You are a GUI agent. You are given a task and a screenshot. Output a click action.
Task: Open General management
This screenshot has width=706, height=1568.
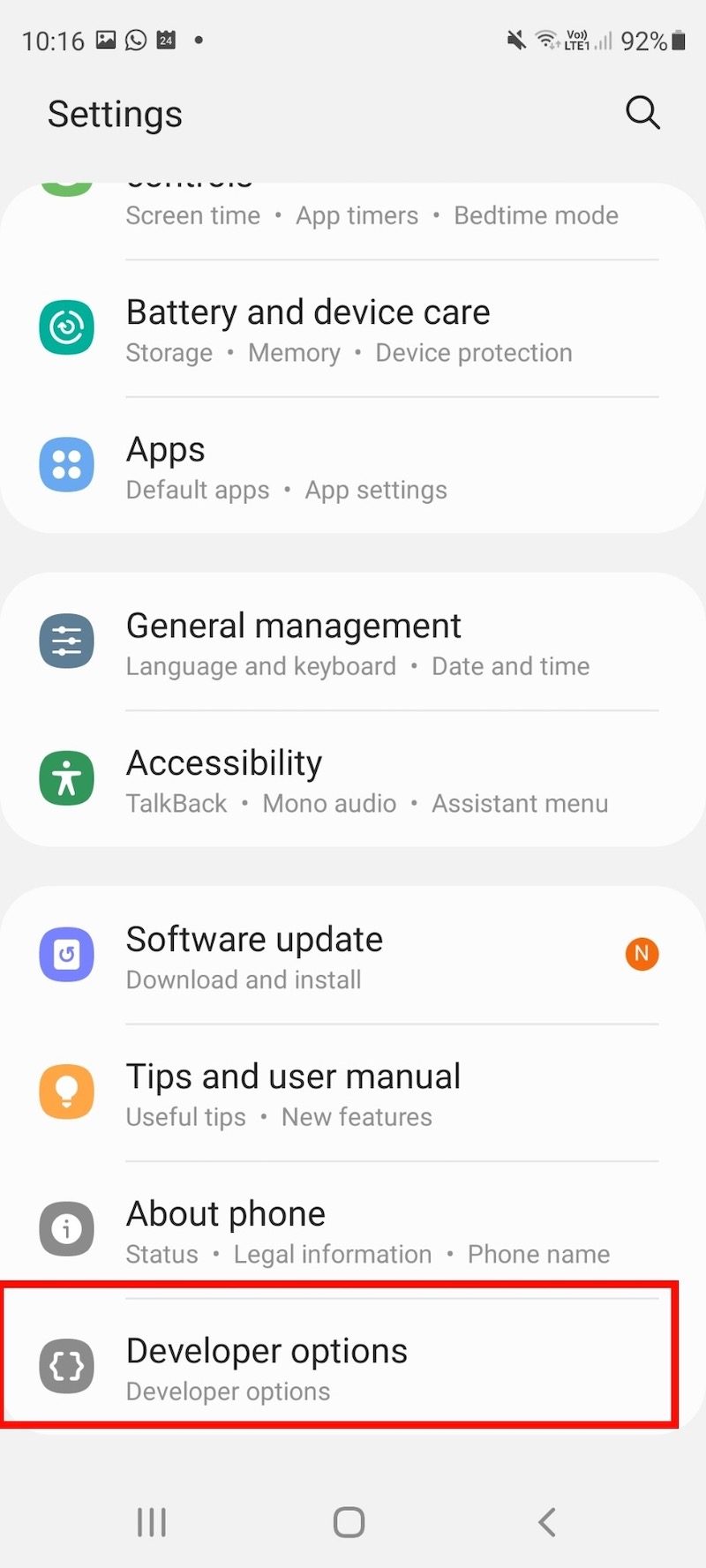(353, 644)
